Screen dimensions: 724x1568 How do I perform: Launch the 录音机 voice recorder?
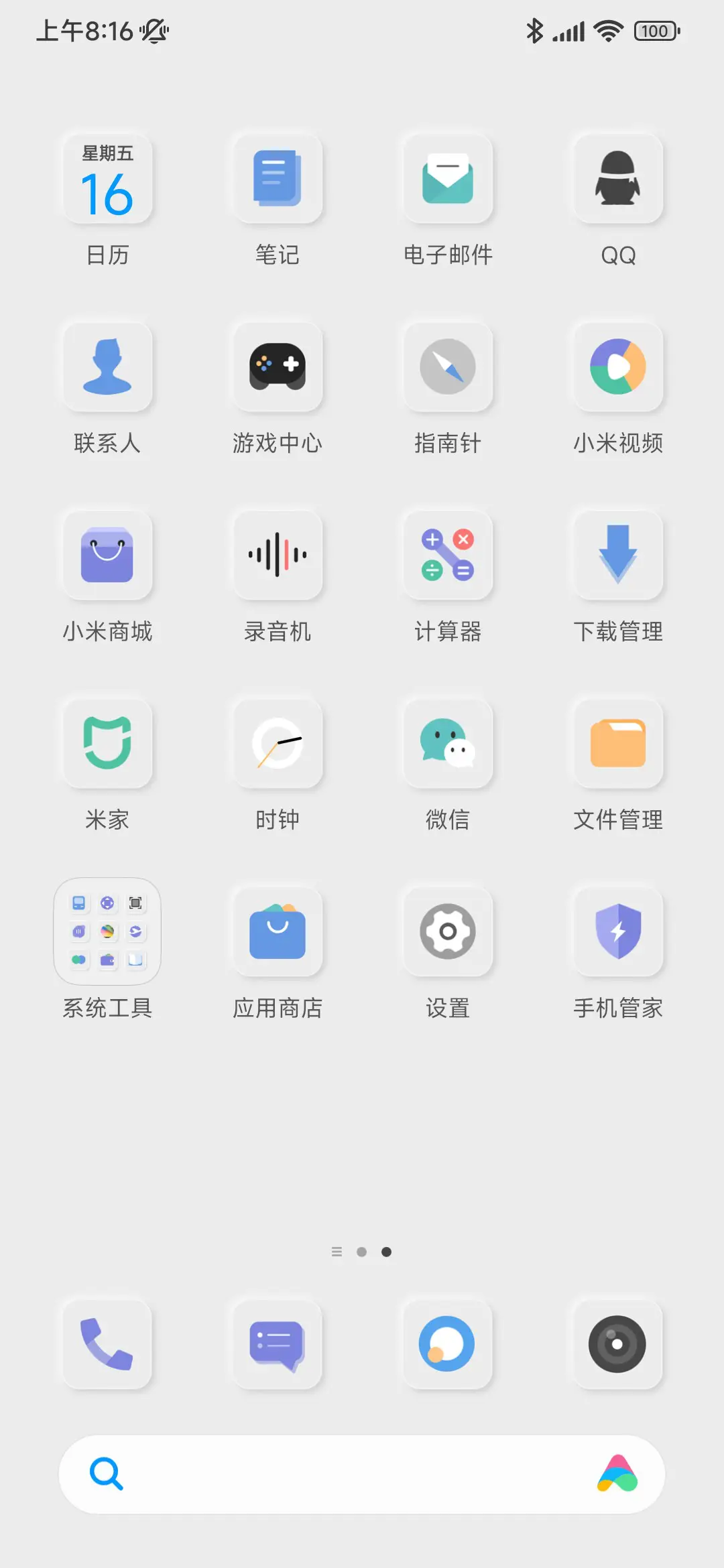tap(278, 556)
